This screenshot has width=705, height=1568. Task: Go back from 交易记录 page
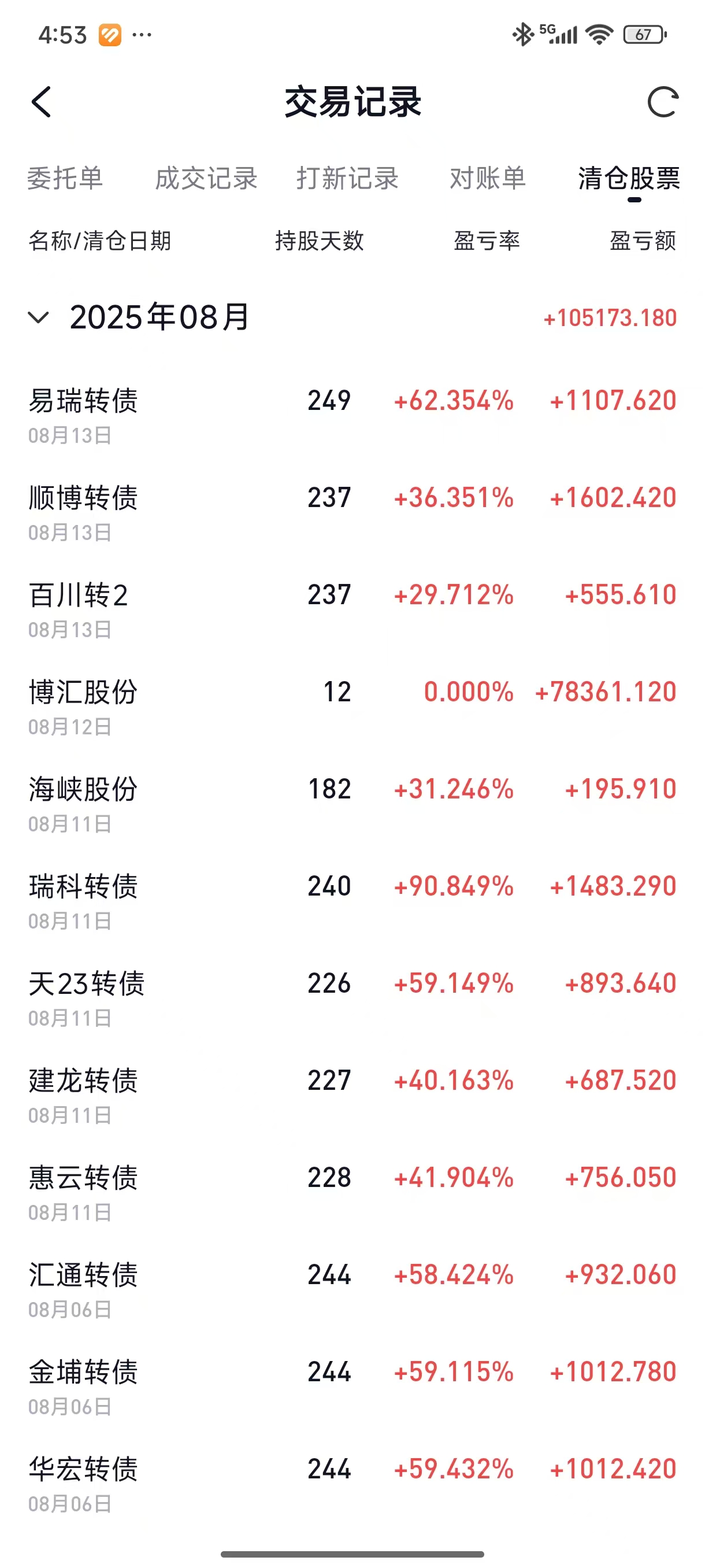pos(42,102)
